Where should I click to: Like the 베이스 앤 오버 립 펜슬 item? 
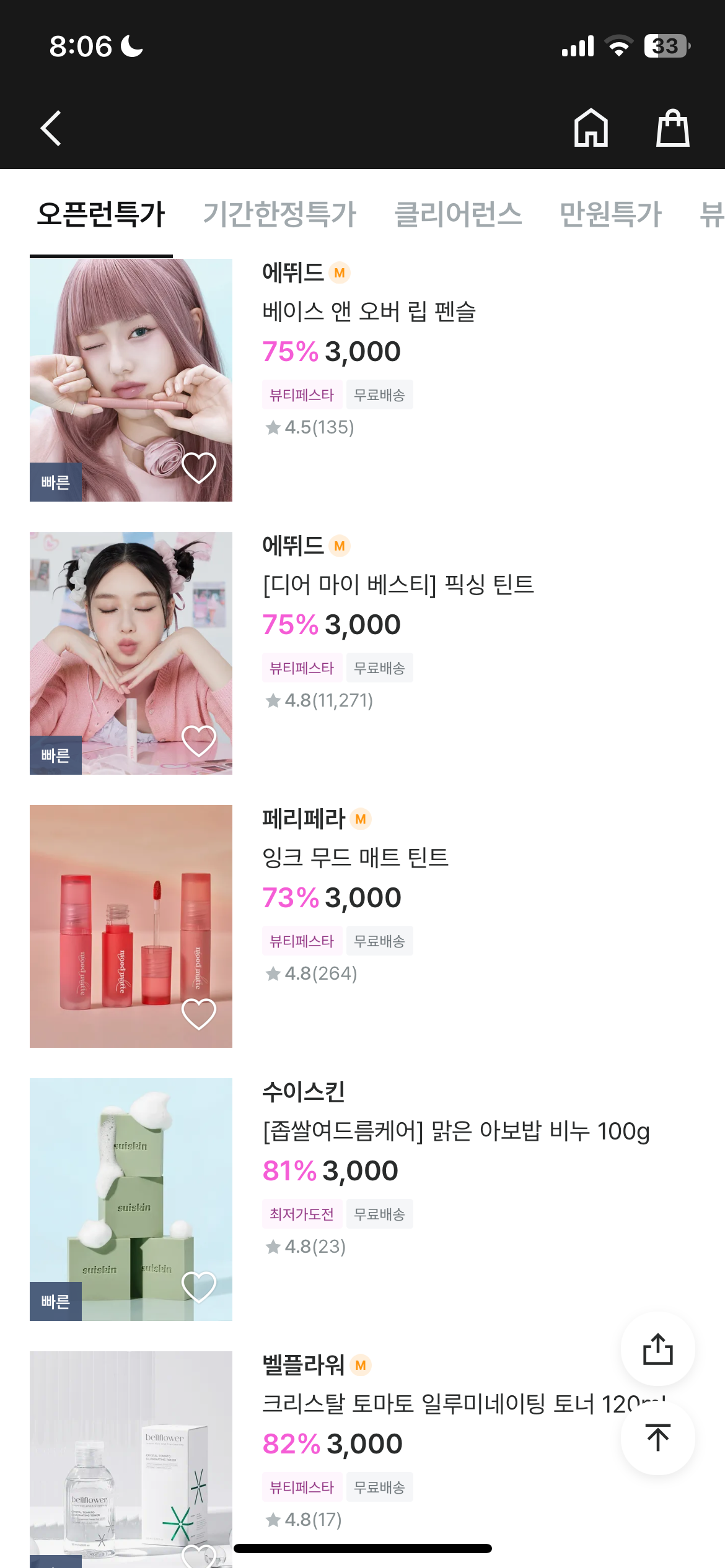click(199, 468)
